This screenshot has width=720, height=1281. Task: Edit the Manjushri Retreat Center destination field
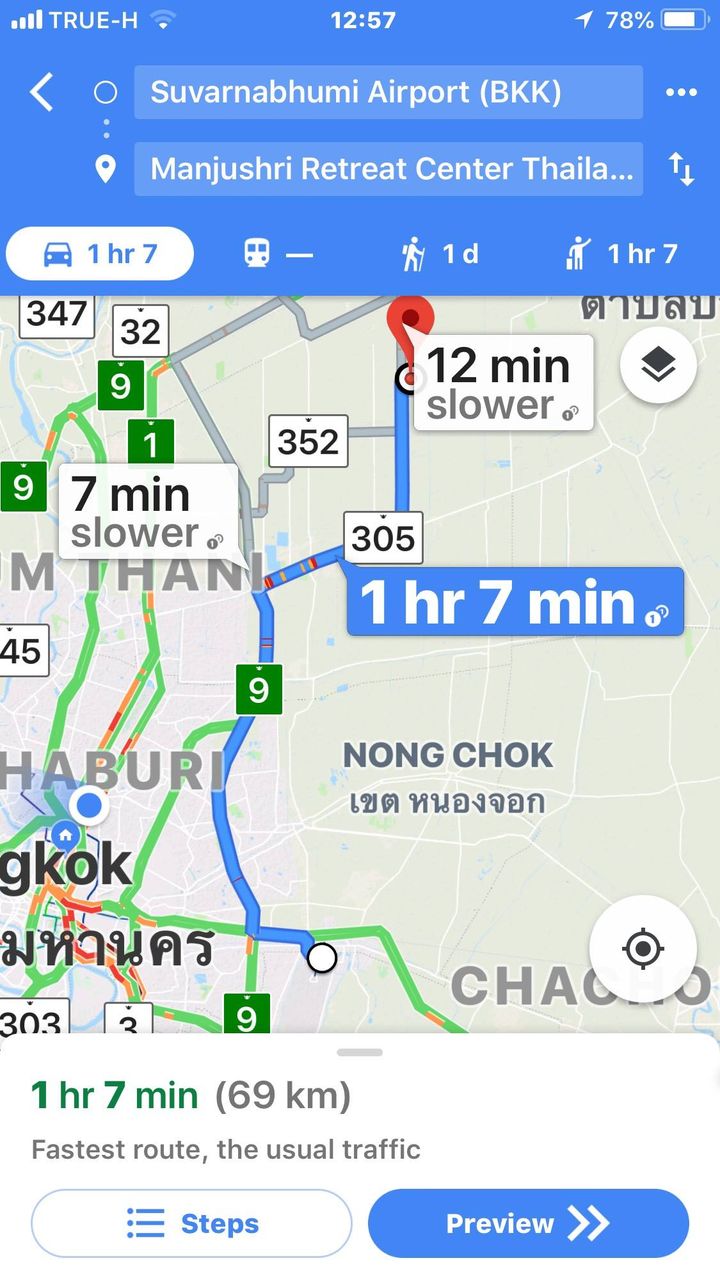click(388, 168)
